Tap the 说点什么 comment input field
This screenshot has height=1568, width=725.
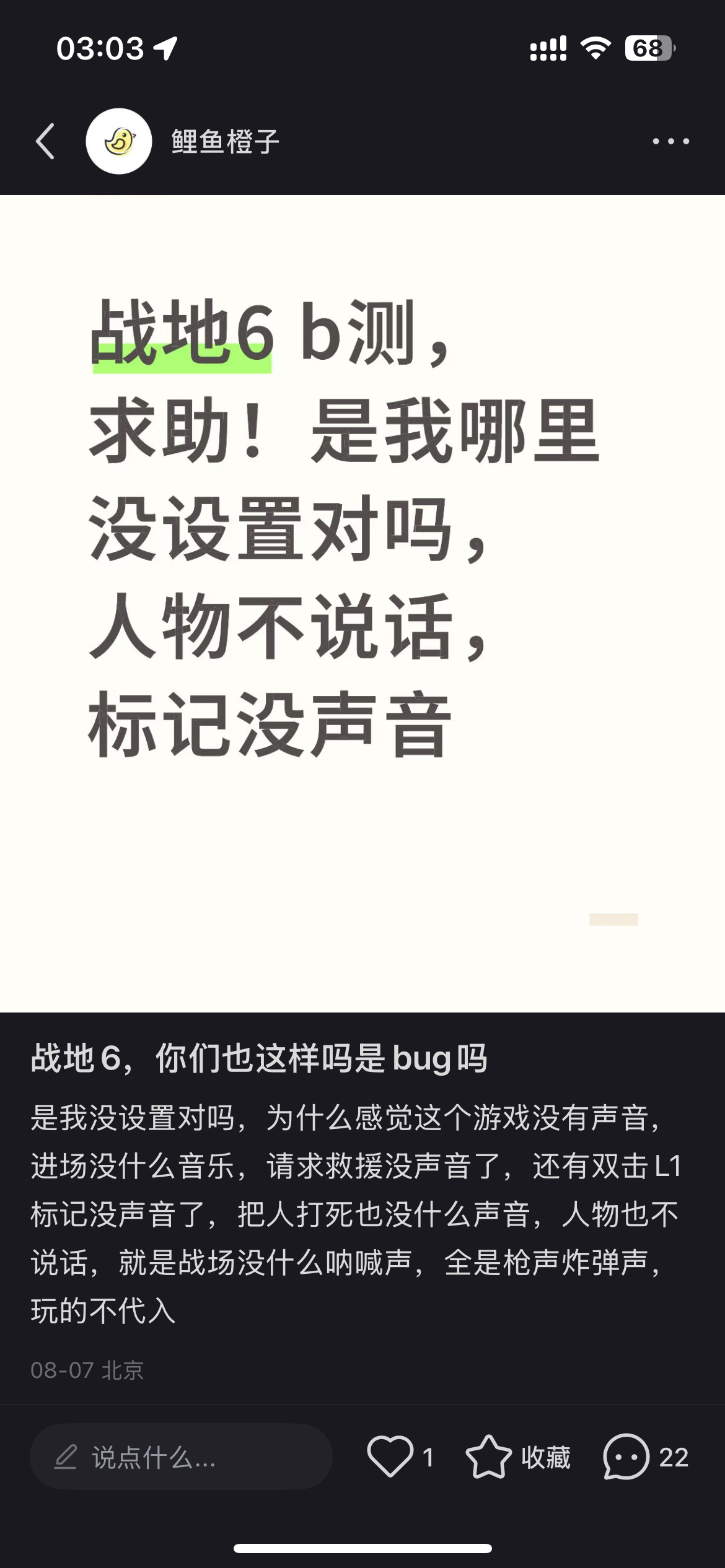point(181,1457)
